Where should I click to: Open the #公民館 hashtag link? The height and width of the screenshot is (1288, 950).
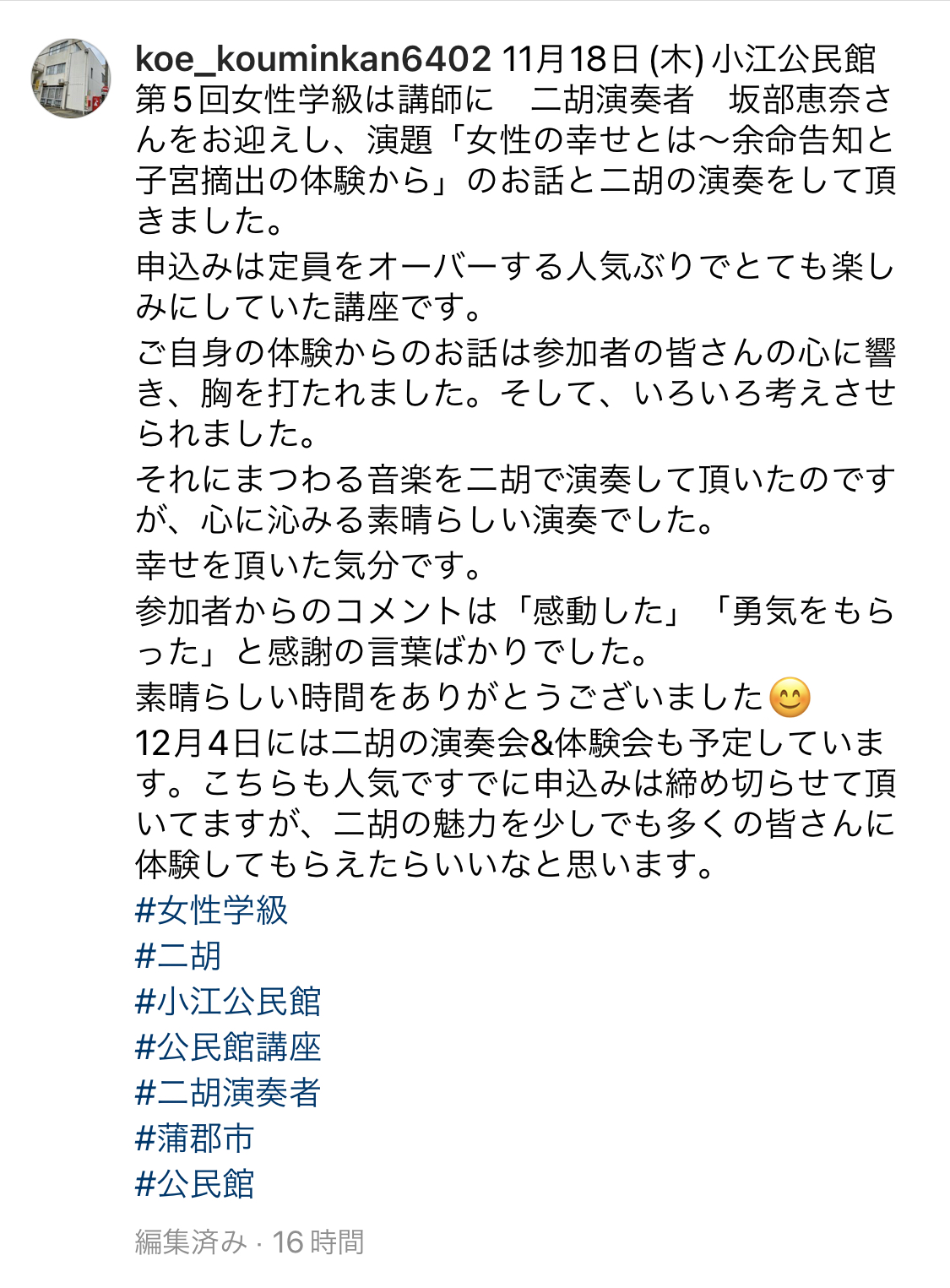tap(194, 1184)
